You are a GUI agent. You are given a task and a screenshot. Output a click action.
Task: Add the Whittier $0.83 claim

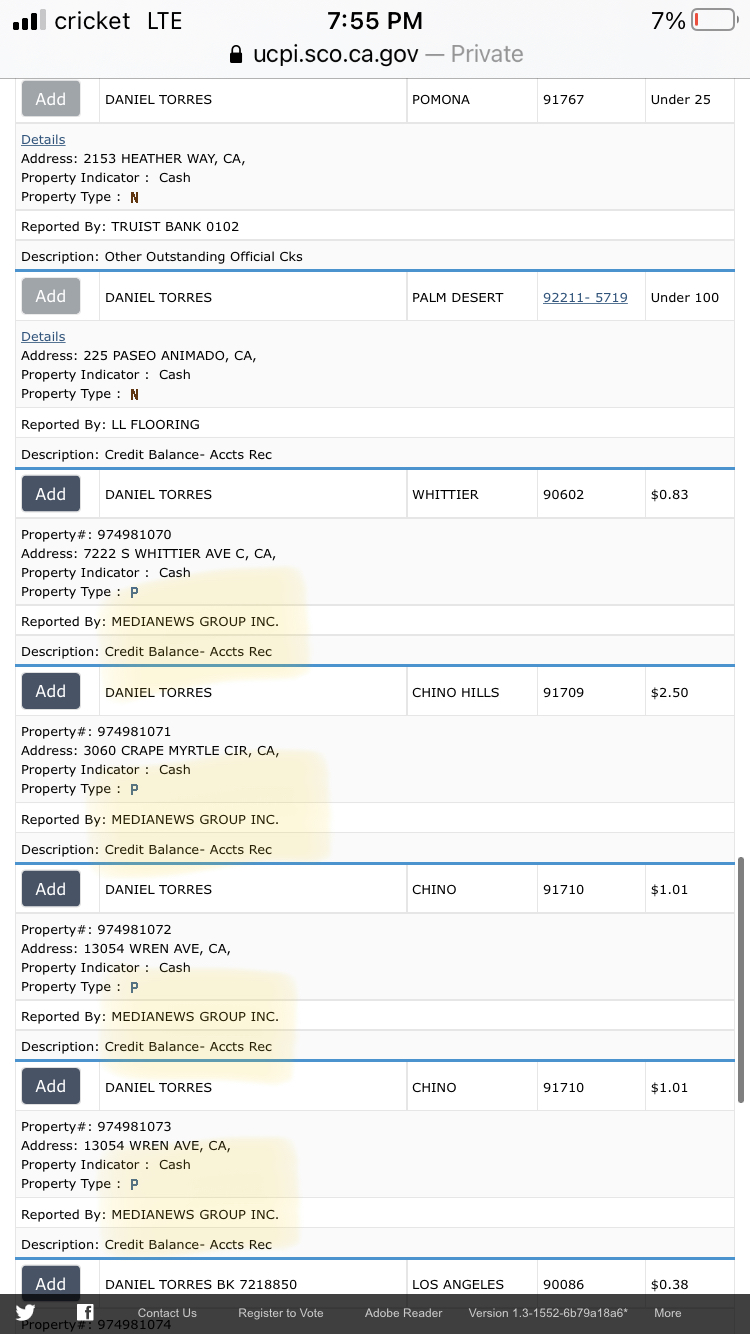(x=51, y=494)
